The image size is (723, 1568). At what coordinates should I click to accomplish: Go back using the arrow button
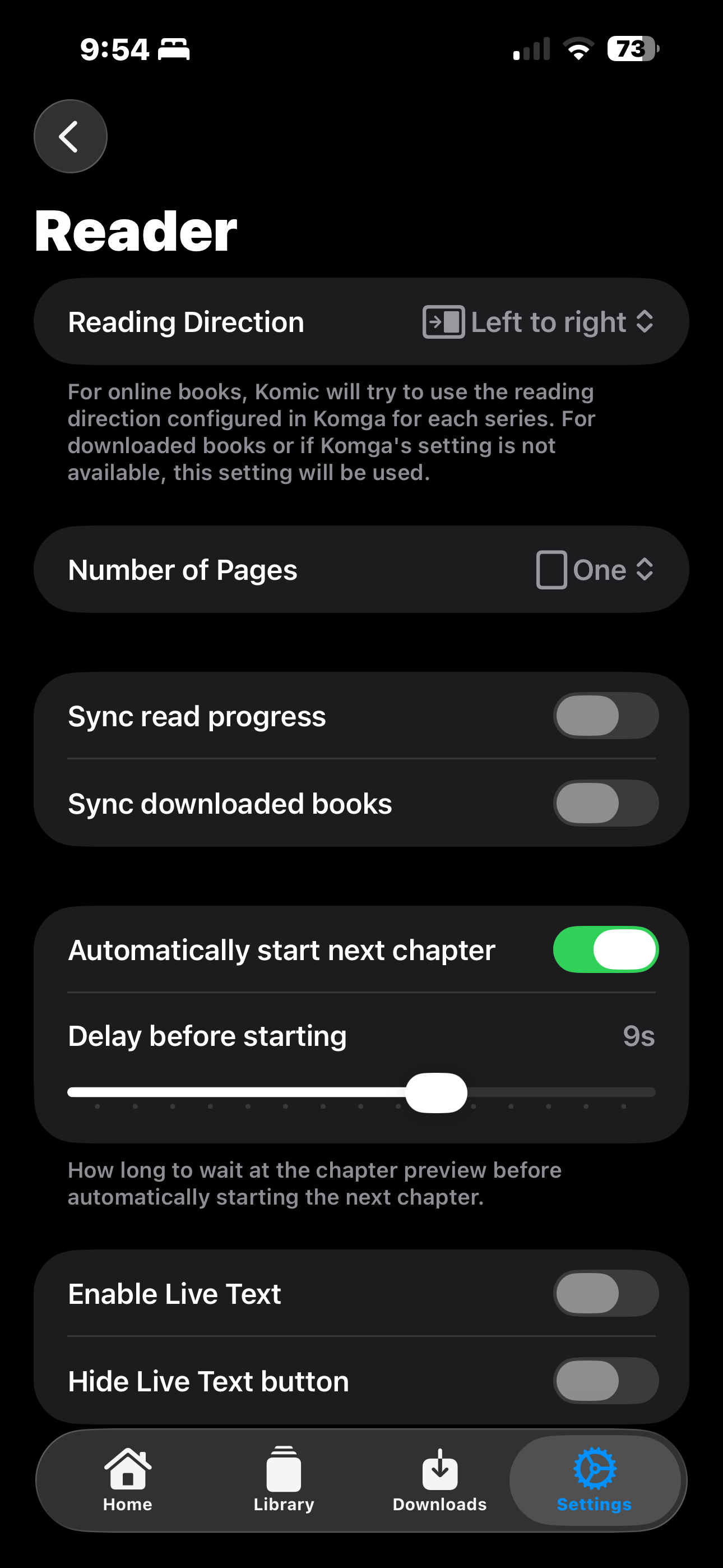pos(70,136)
